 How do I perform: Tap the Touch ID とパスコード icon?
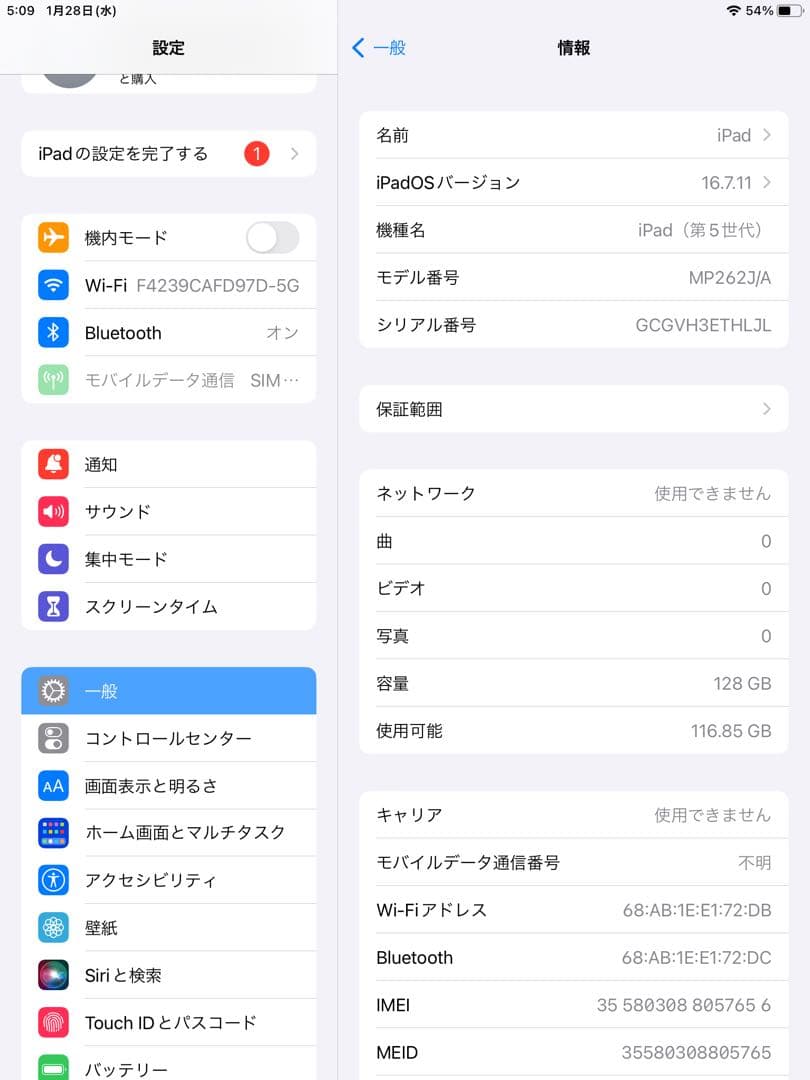pos(53,1022)
